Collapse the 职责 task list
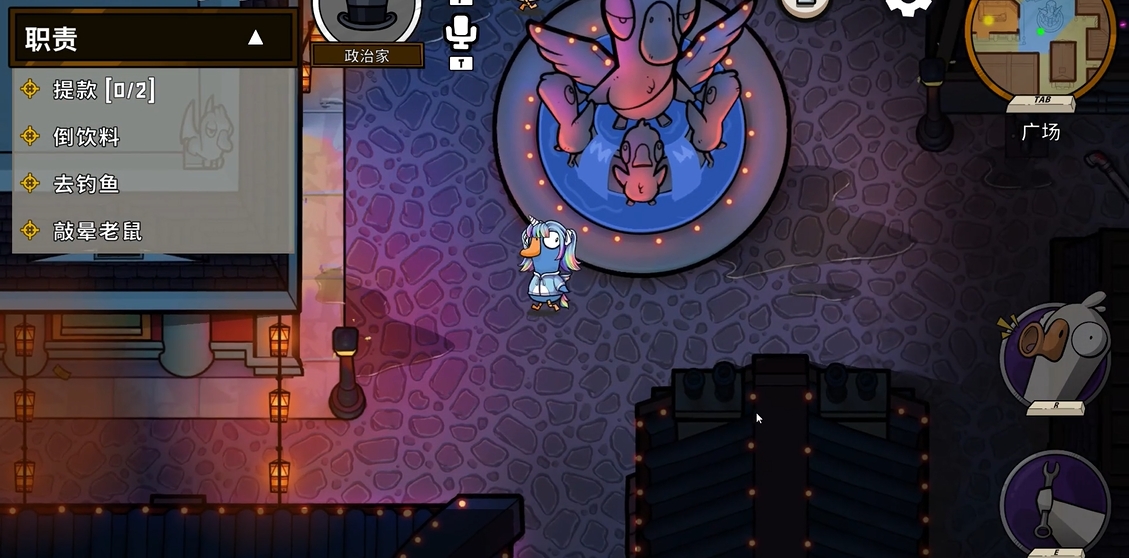Image resolution: width=1129 pixels, height=558 pixels. (255, 38)
